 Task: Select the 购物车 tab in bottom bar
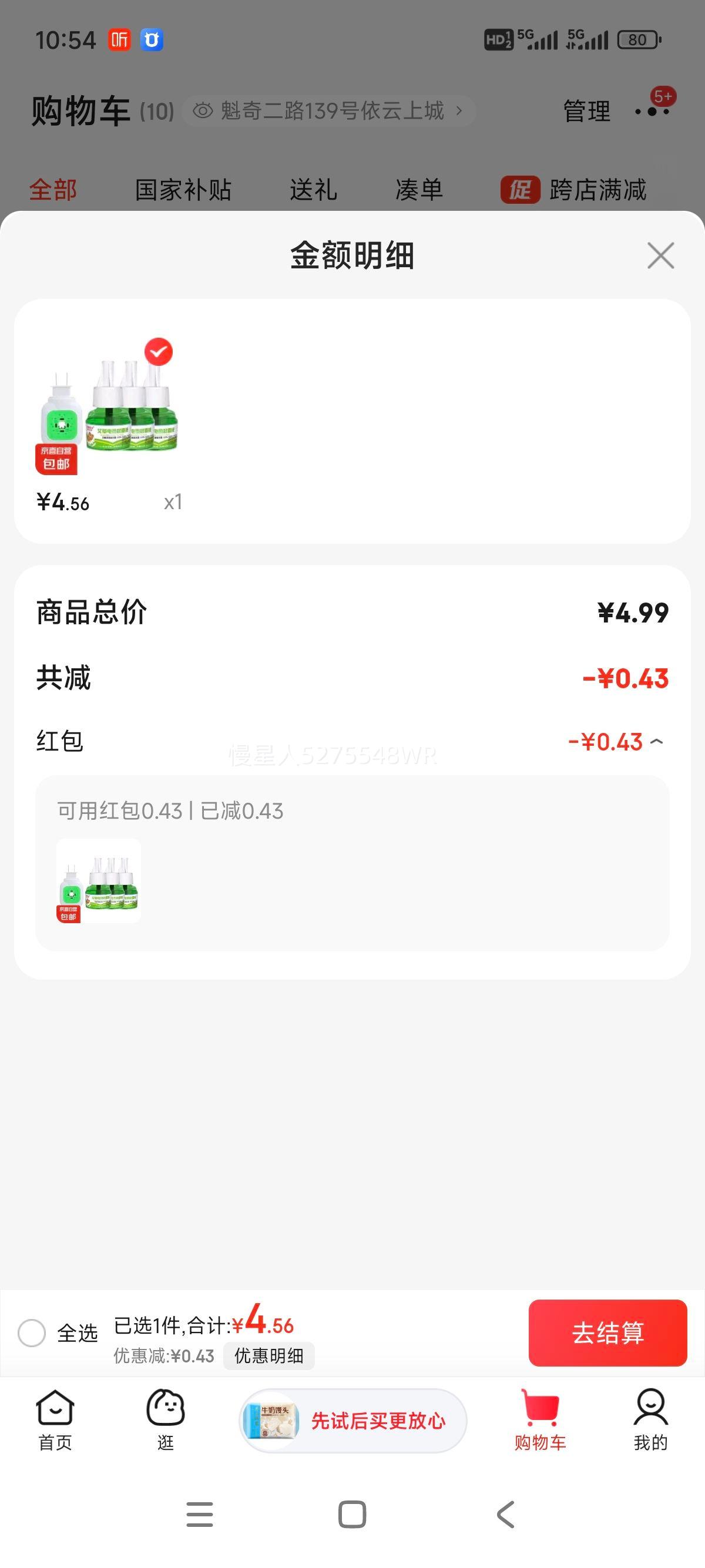coord(540,1420)
